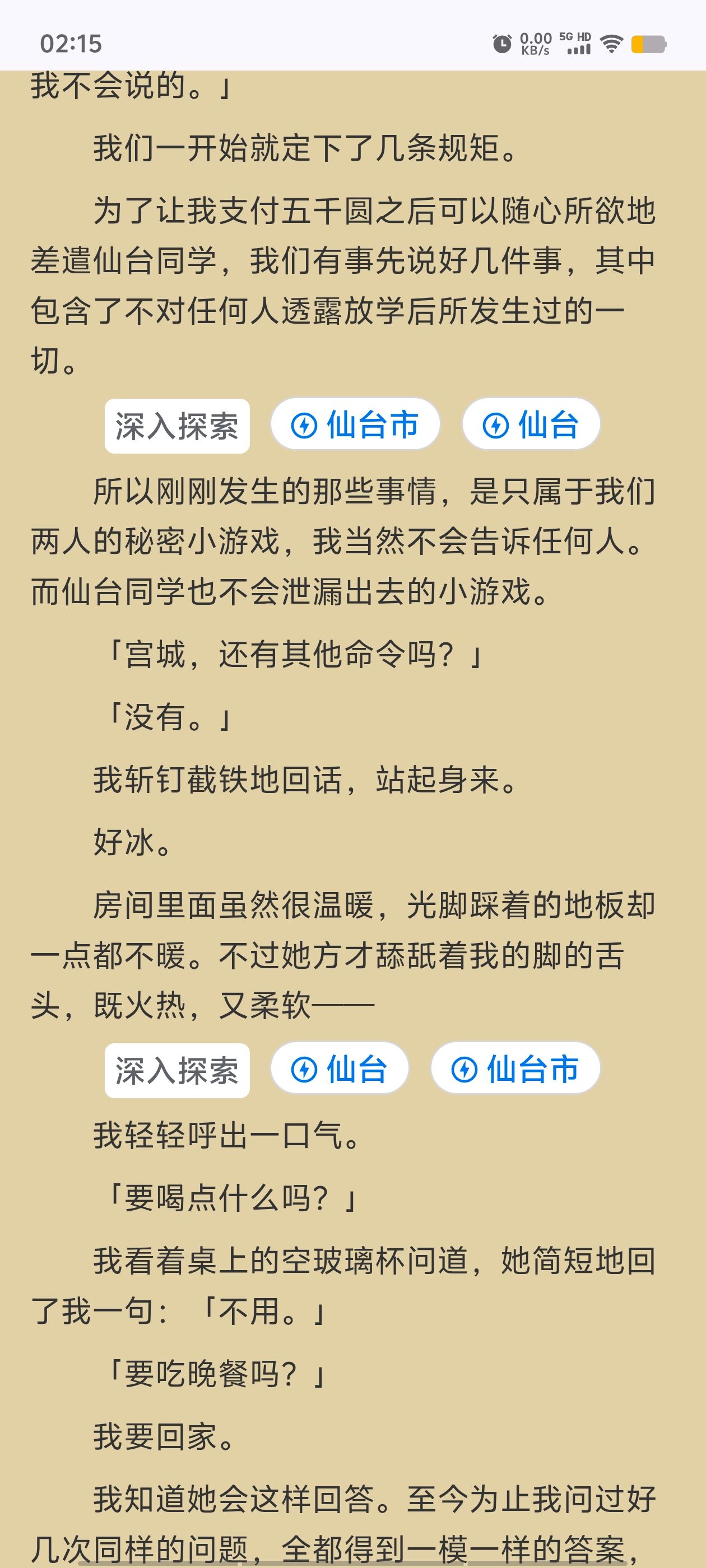Tap the lightning icon on the lower 仙台 chip
The width and height of the screenshot is (706, 1568).
click(x=305, y=1068)
